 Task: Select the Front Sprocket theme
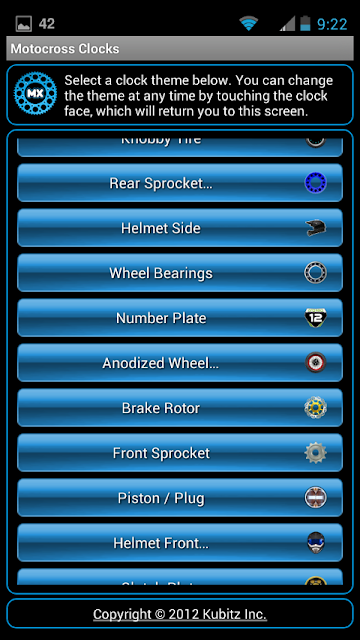click(180, 453)
